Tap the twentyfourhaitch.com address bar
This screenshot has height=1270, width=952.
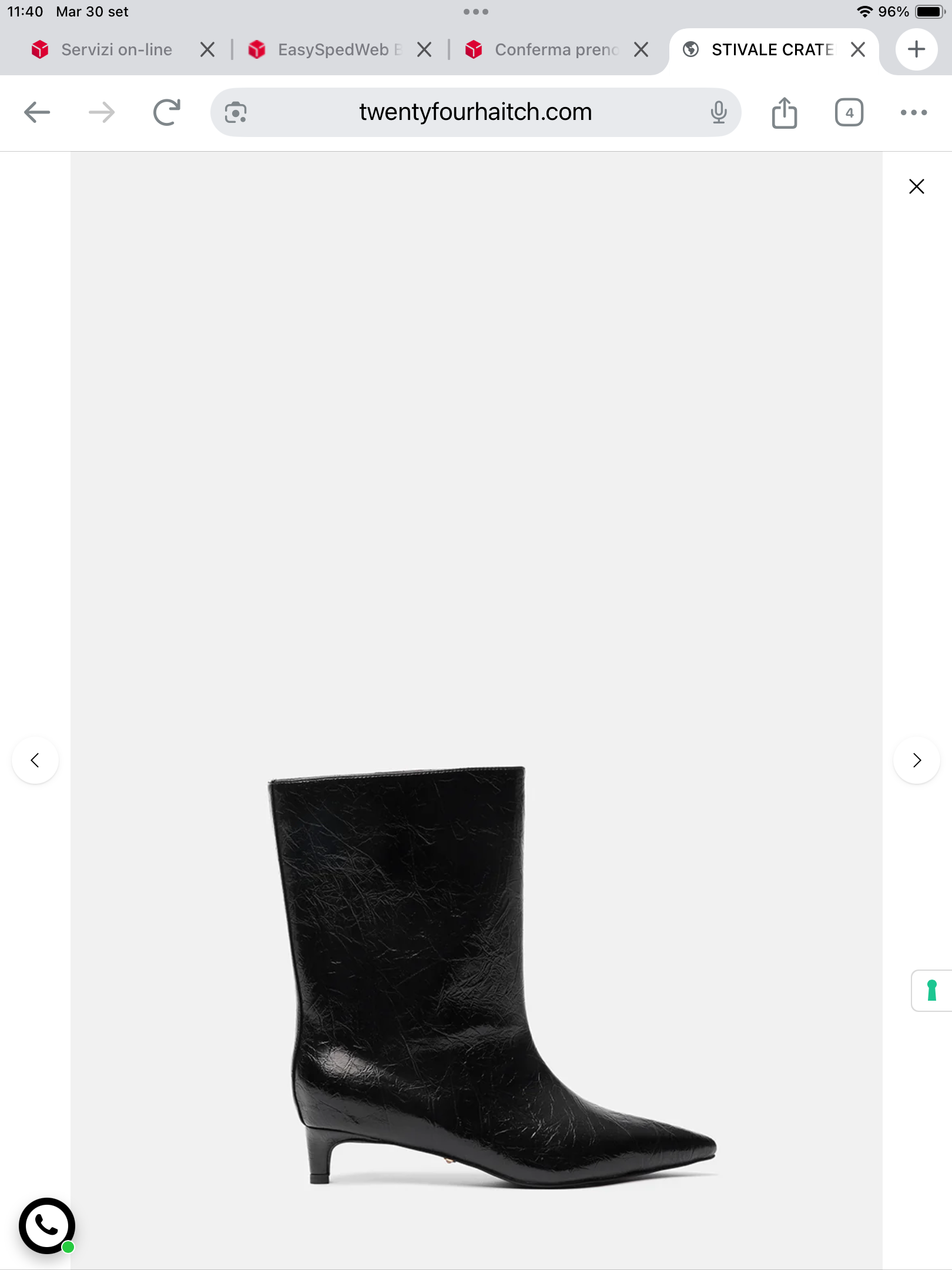475,112
